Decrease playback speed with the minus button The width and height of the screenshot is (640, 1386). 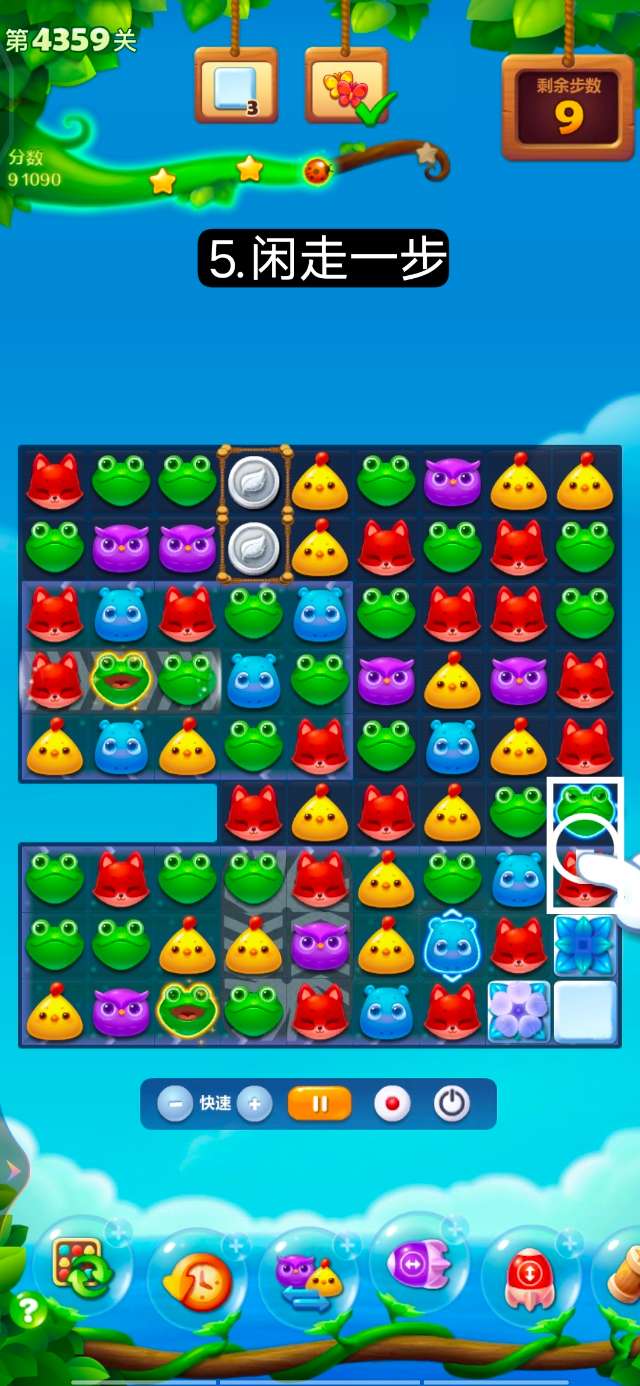coord(175,1104)
